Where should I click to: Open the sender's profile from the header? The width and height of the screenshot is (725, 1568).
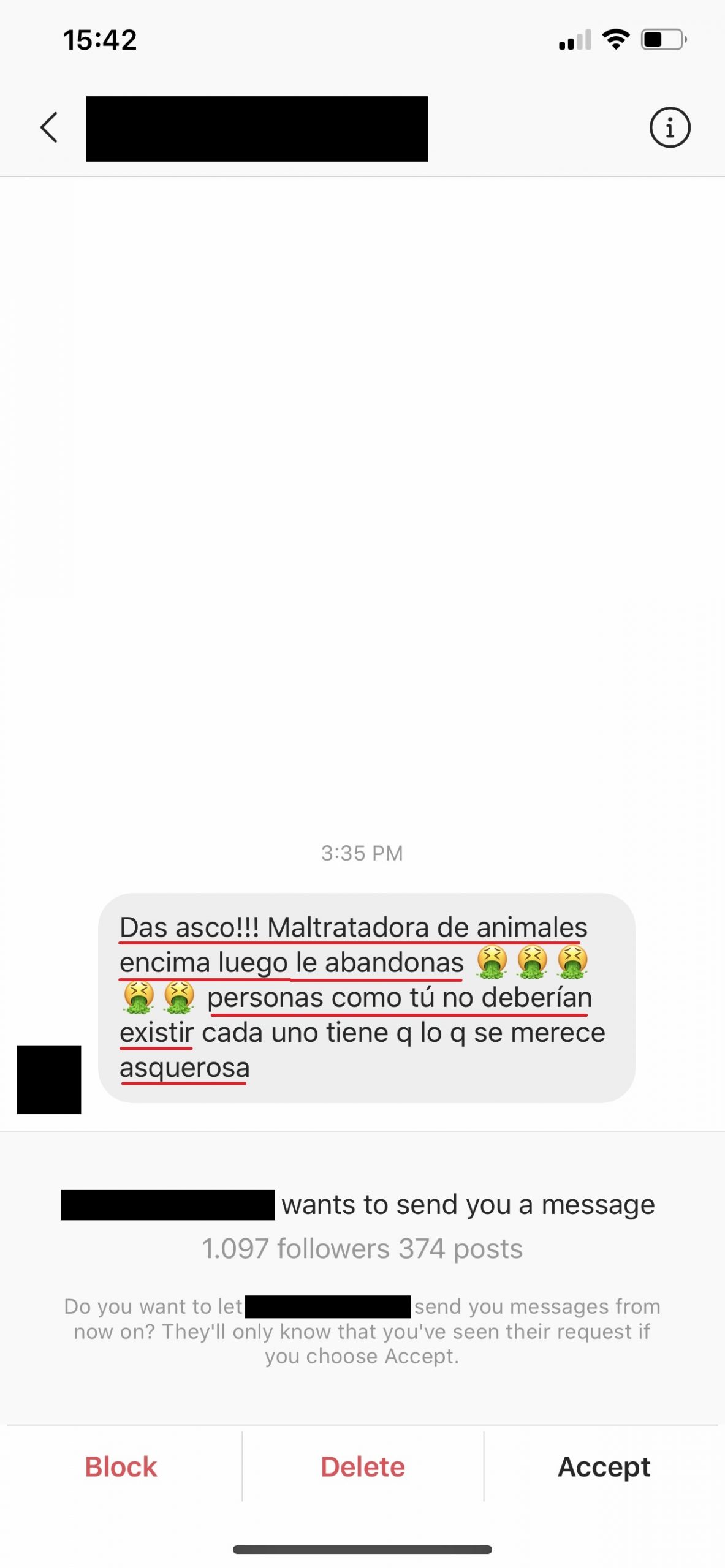[256, 129]
